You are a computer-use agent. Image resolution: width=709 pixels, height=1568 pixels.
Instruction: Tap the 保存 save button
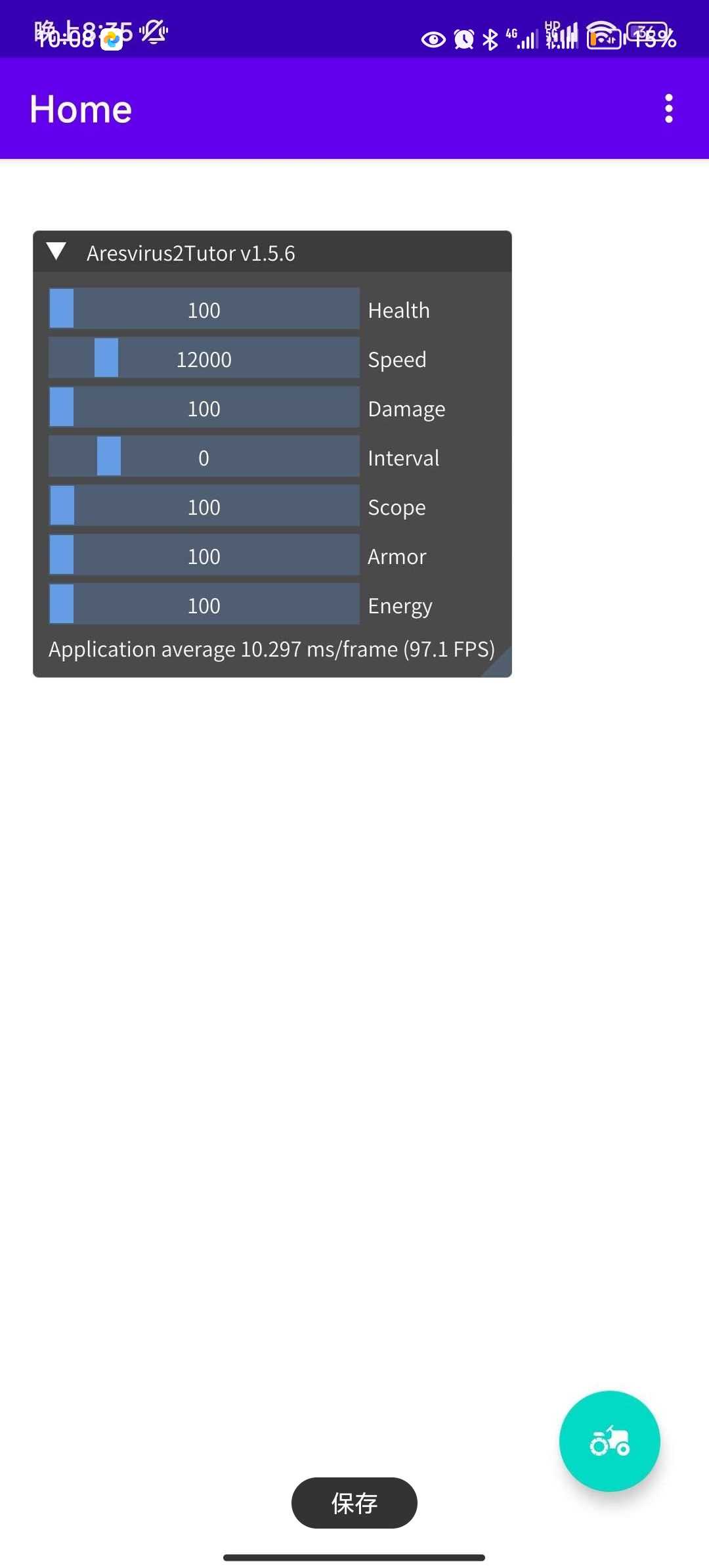[354, 1503]
